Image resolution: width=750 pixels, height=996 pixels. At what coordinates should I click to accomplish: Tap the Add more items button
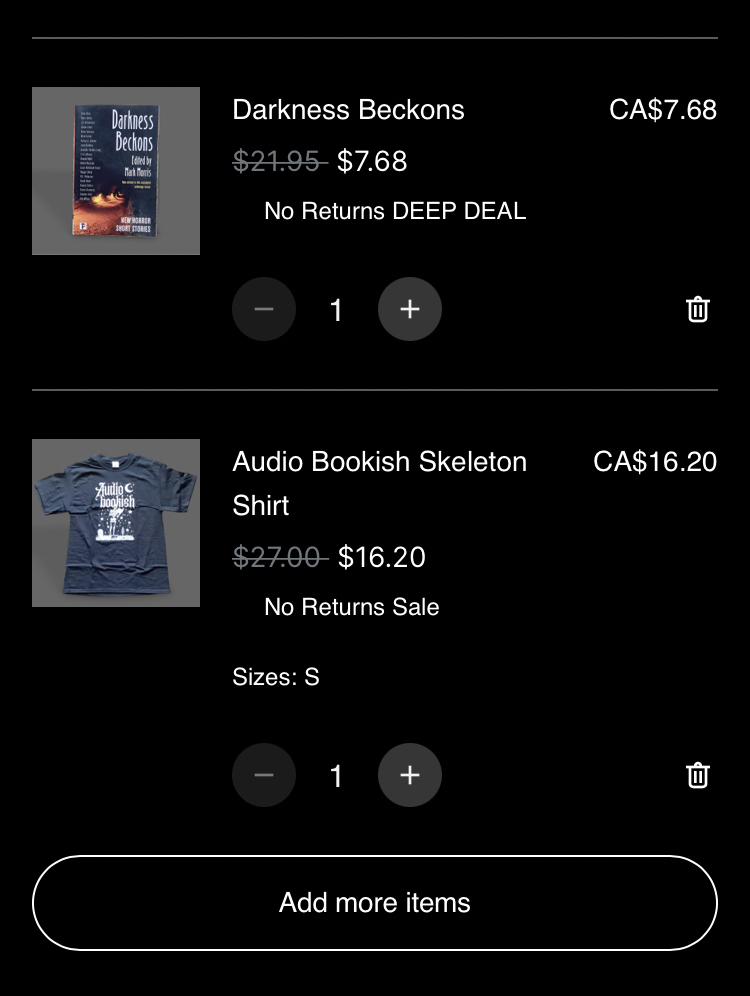(375, 903)
